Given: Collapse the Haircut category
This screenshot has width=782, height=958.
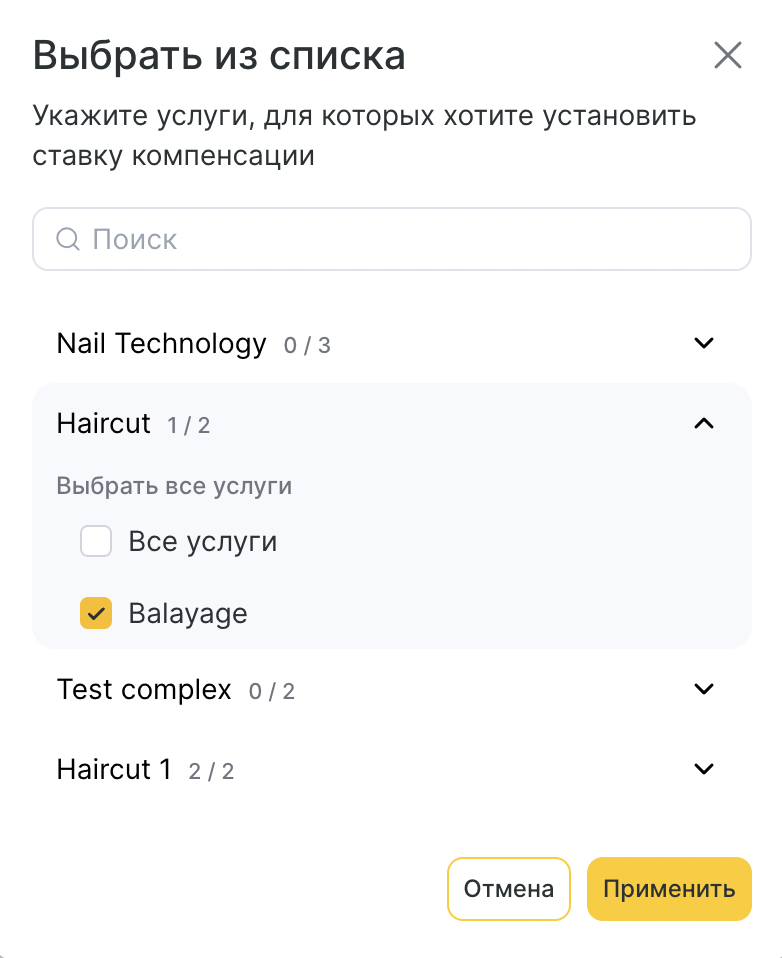Looking at the screenshot, I should pos(704,423).
